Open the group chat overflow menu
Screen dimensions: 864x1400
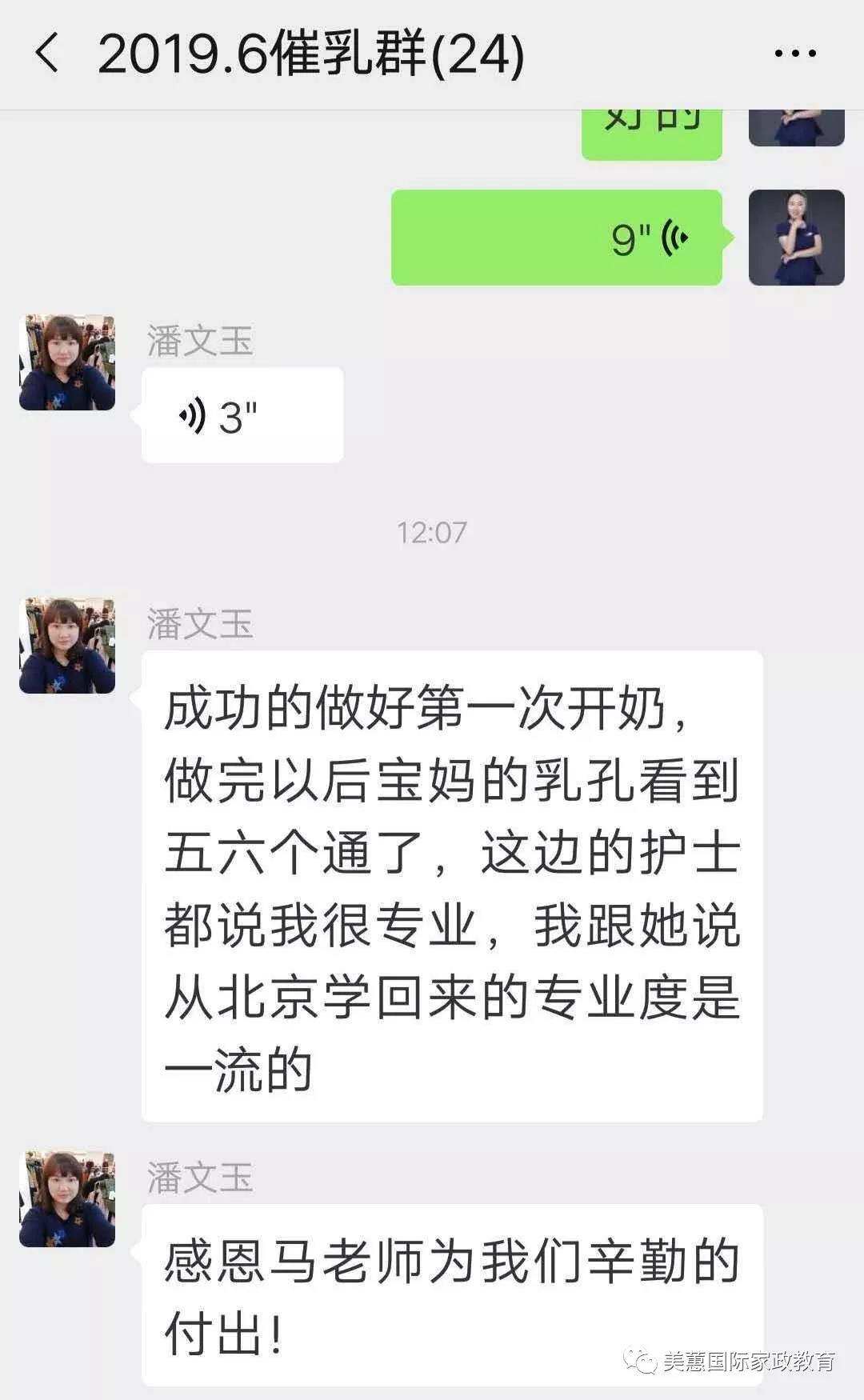click(795, 54)
